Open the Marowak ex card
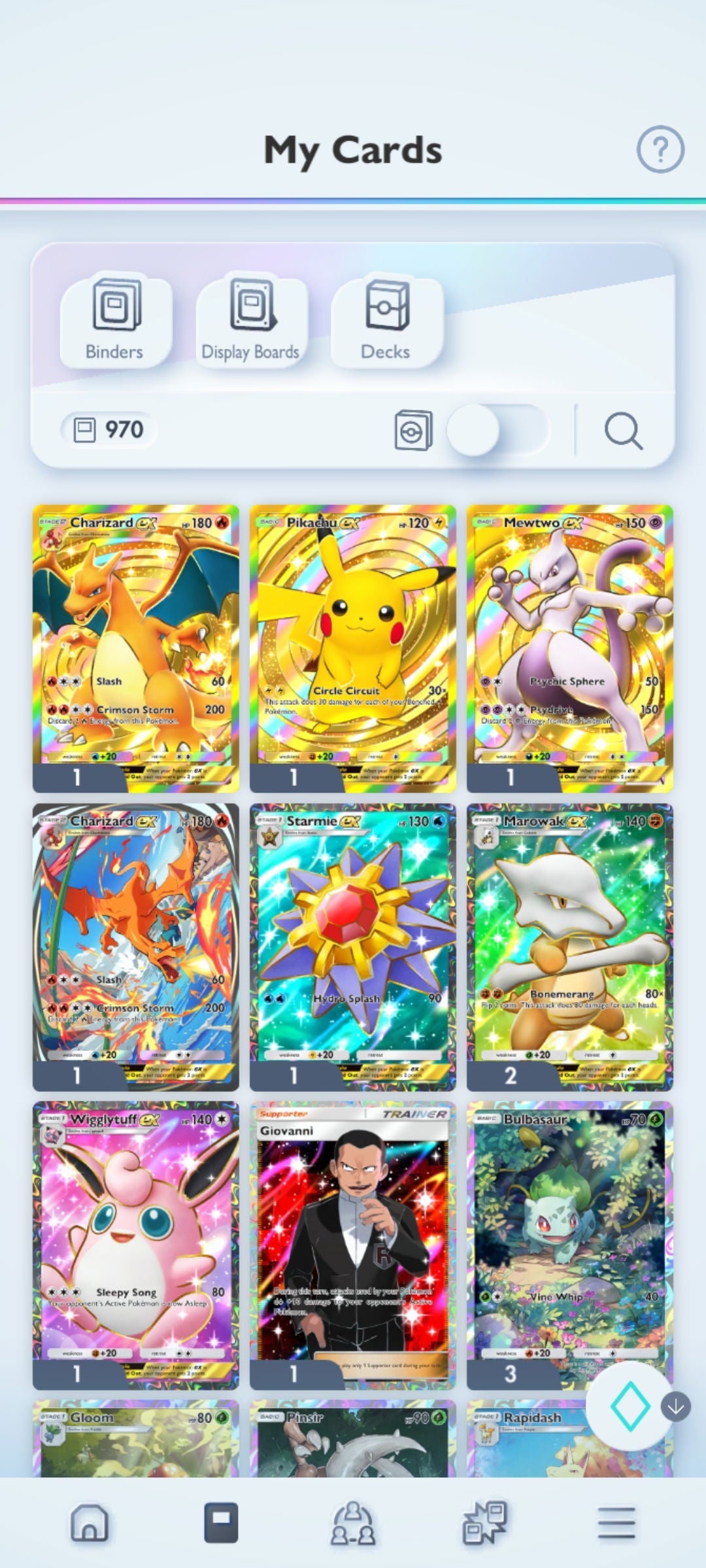706x1568 pixels. point(569,946)
